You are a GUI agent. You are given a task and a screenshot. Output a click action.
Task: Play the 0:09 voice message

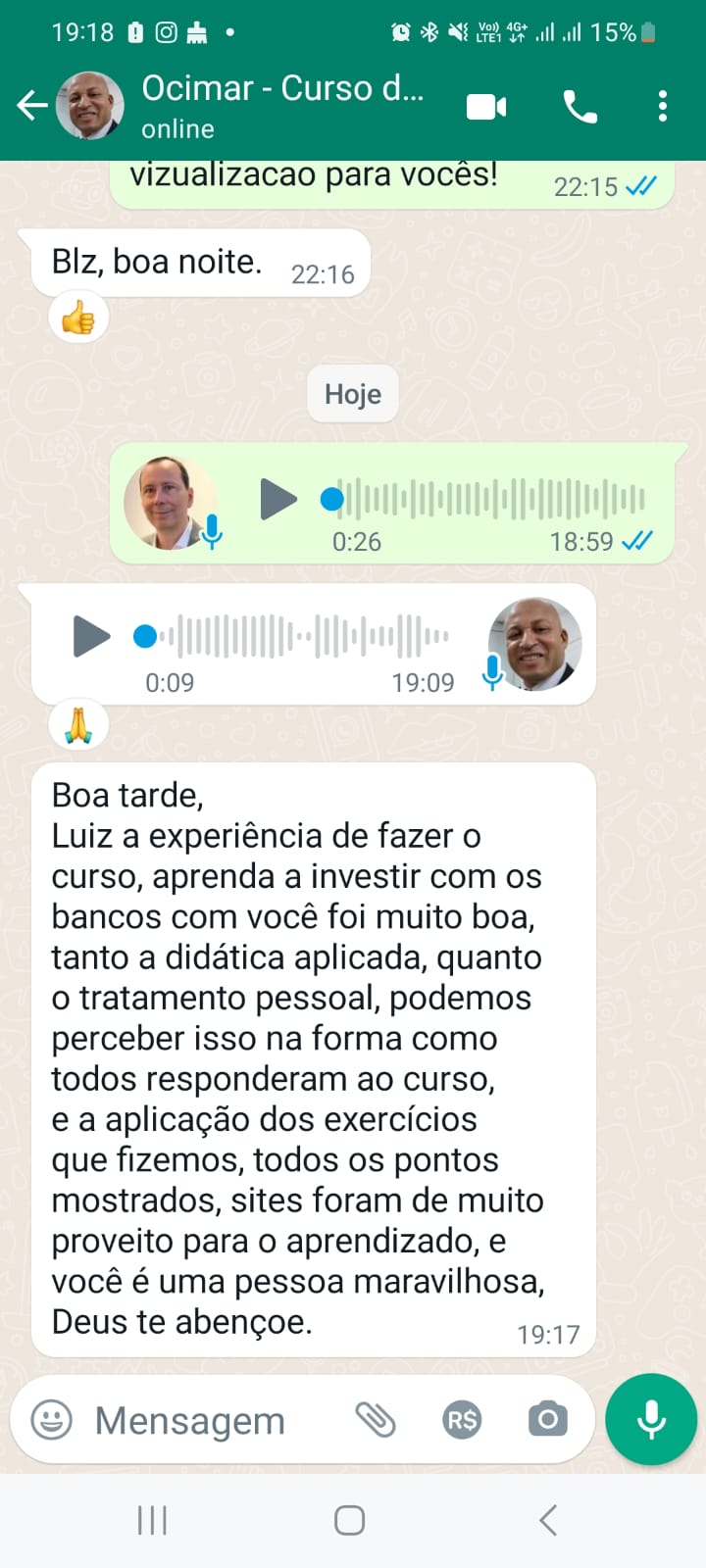(x=92, y=636)
